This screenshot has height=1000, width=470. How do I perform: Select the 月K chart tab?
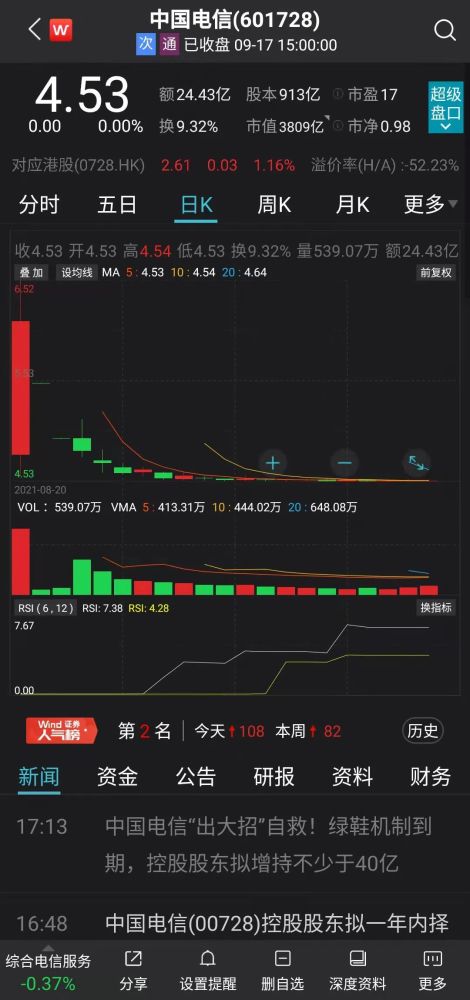353,205
